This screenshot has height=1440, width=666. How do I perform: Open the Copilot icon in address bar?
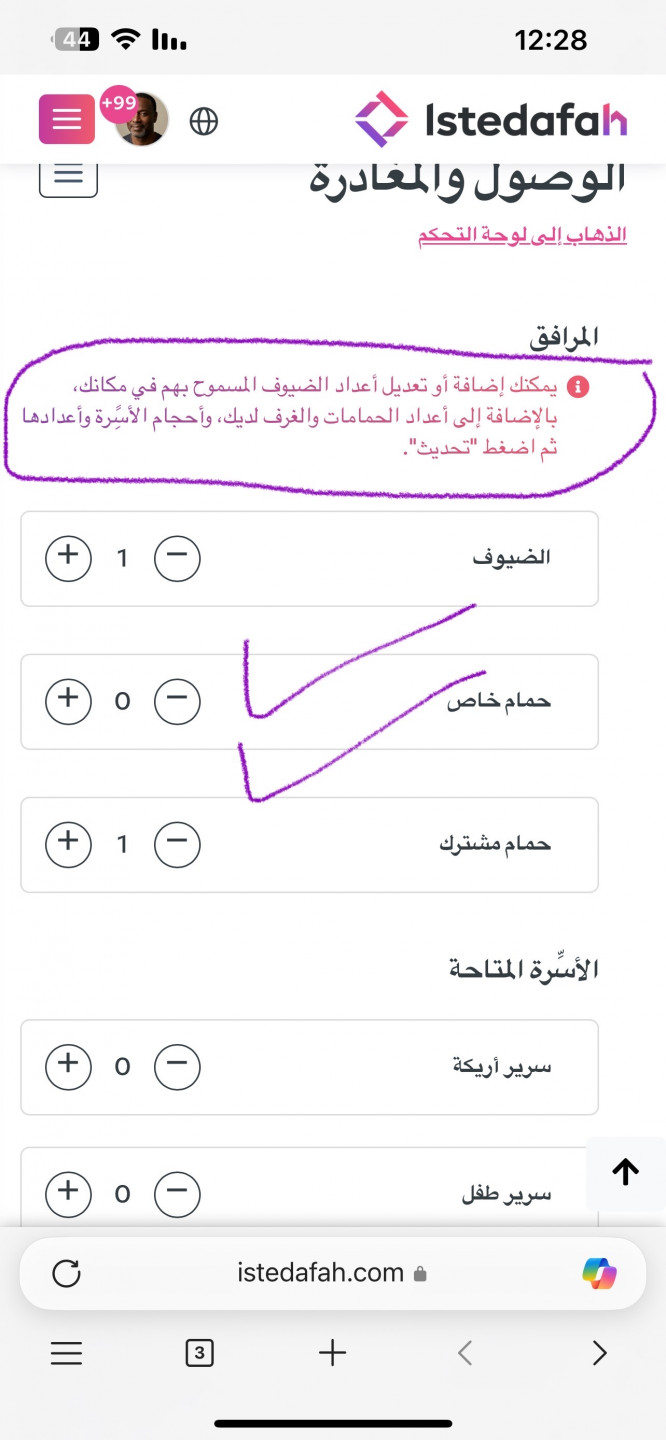[x=600, y=1273]
